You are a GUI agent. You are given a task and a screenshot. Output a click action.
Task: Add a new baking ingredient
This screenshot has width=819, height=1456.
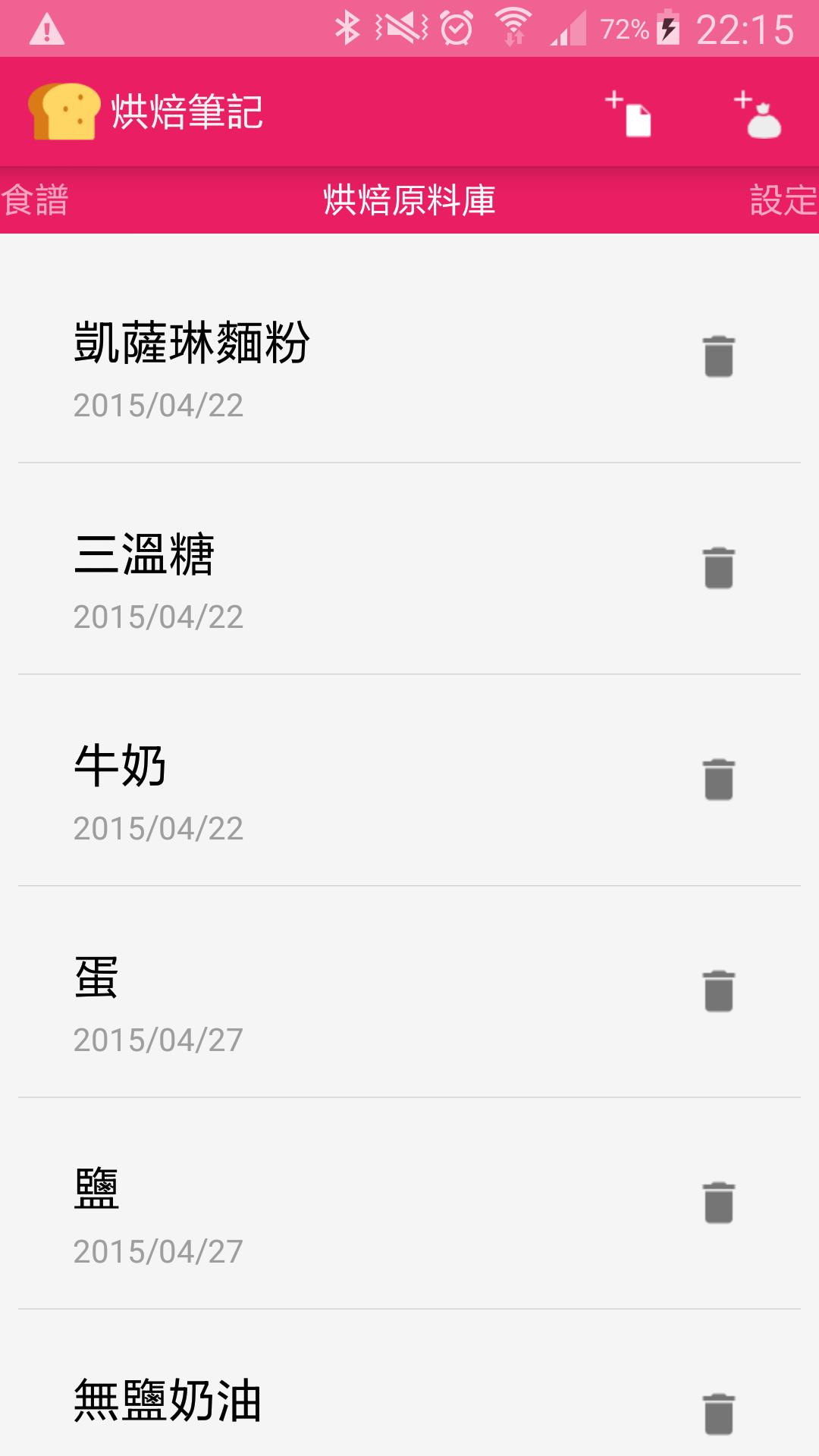coord(758,114)
